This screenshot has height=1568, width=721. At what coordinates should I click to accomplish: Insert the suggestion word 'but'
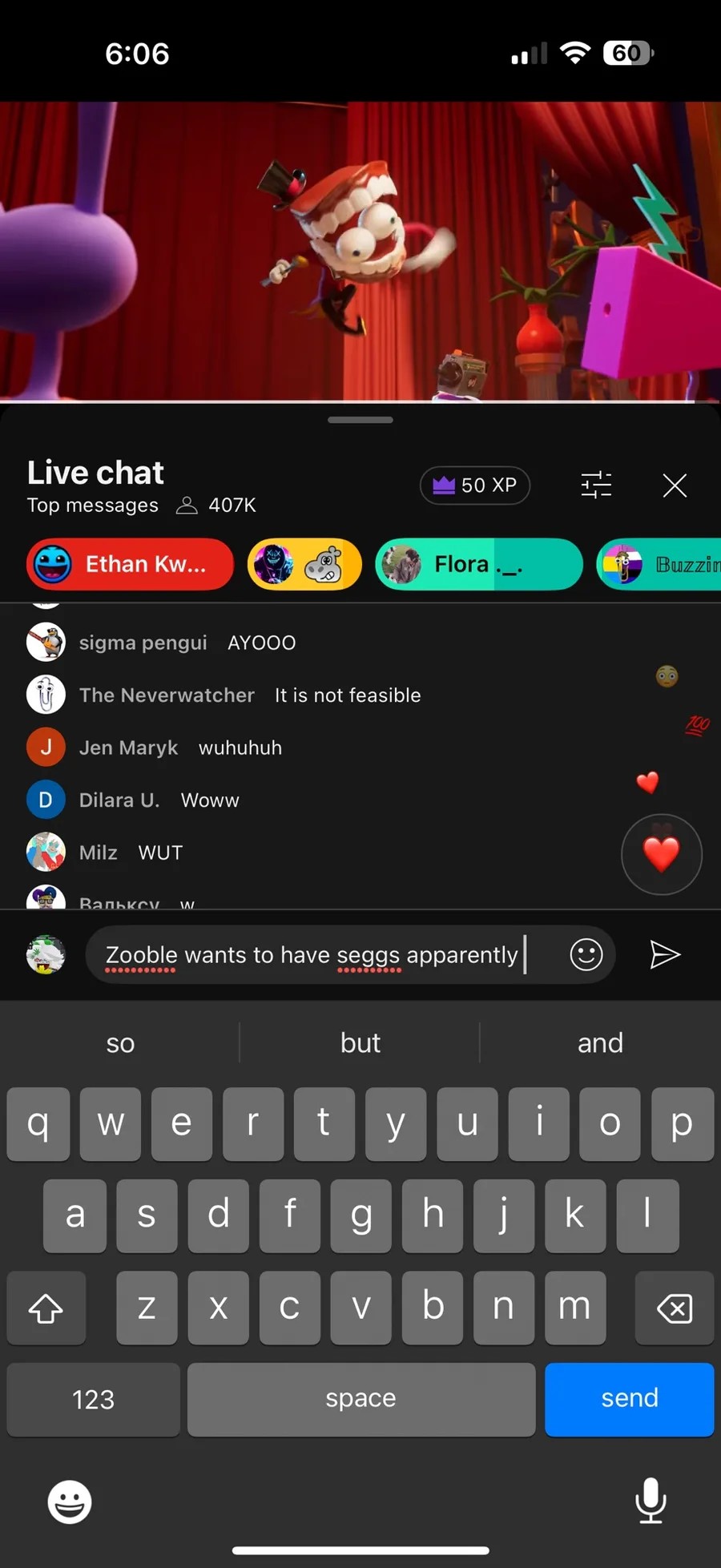(x=360, y=1042)
